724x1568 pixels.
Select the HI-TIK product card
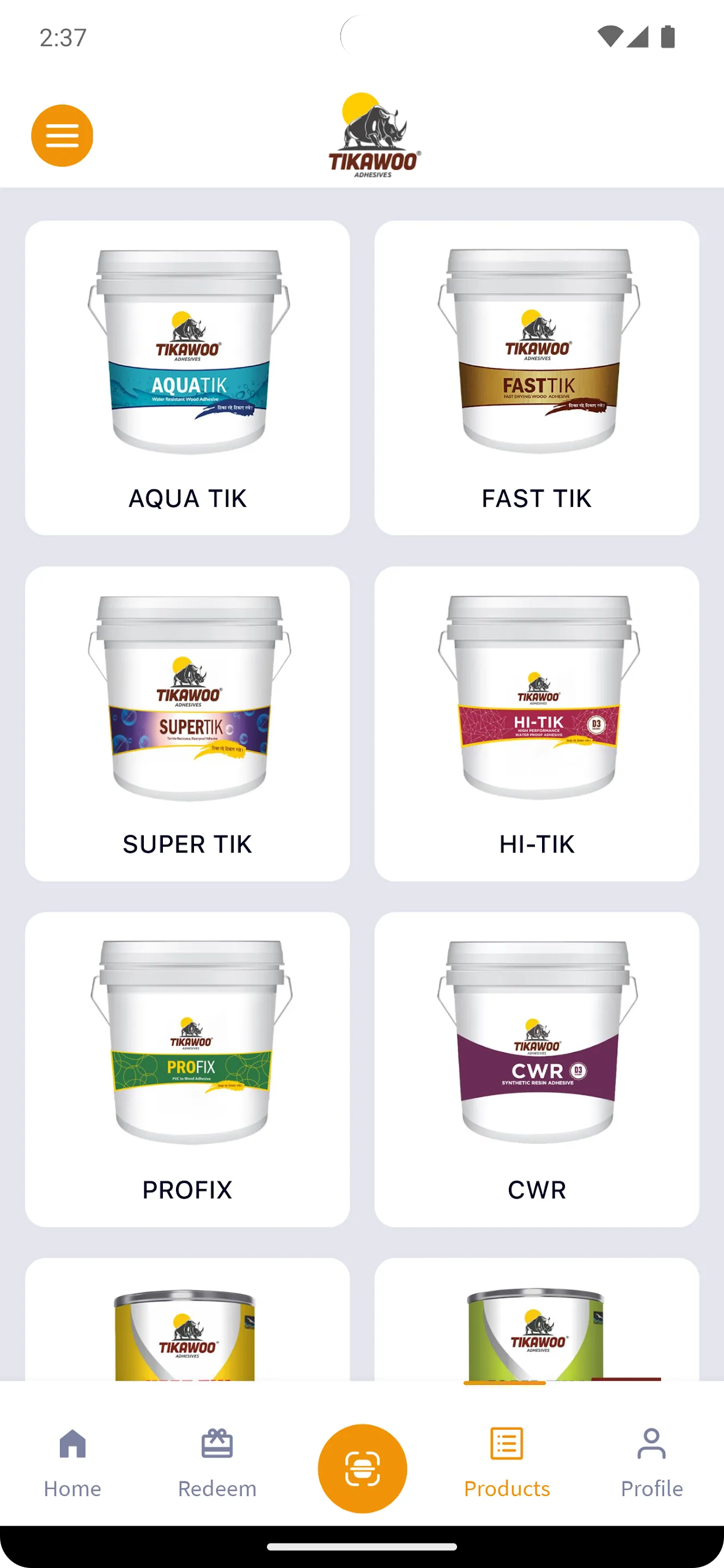pyautogui.click(x=537, y=724)
